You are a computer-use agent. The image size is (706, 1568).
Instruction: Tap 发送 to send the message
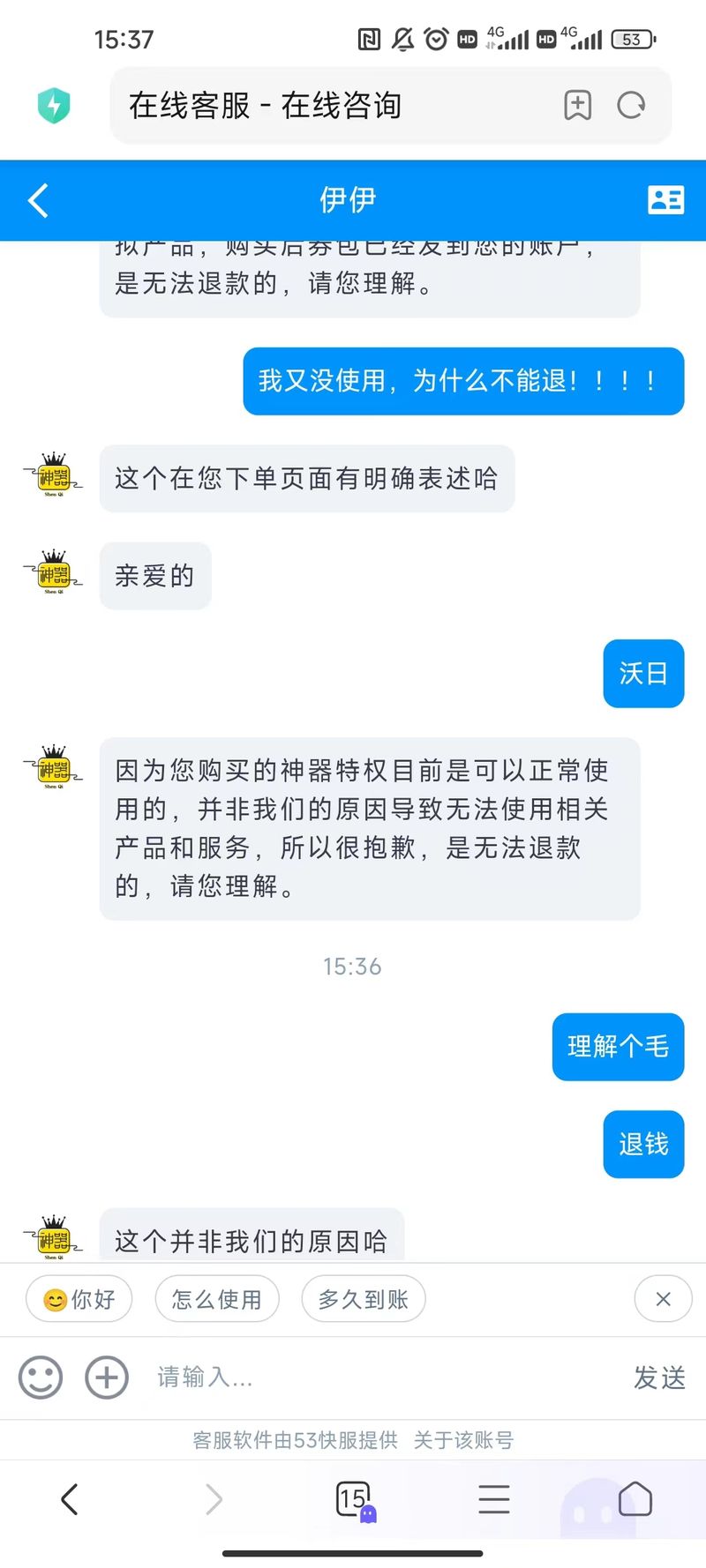pos(659,1378)
